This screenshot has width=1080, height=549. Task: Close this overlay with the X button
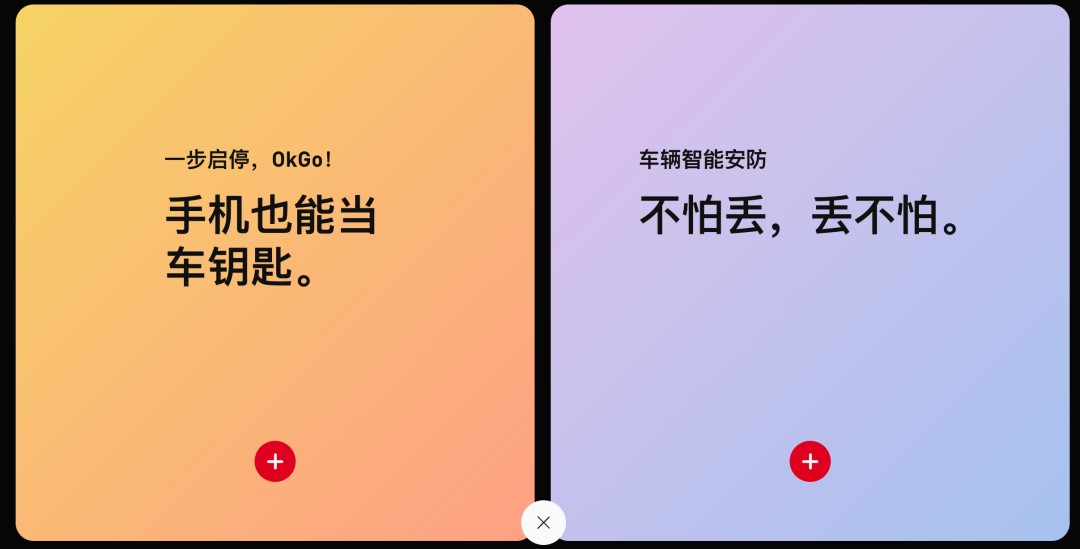pyautogui.click(x=543, y=522)
